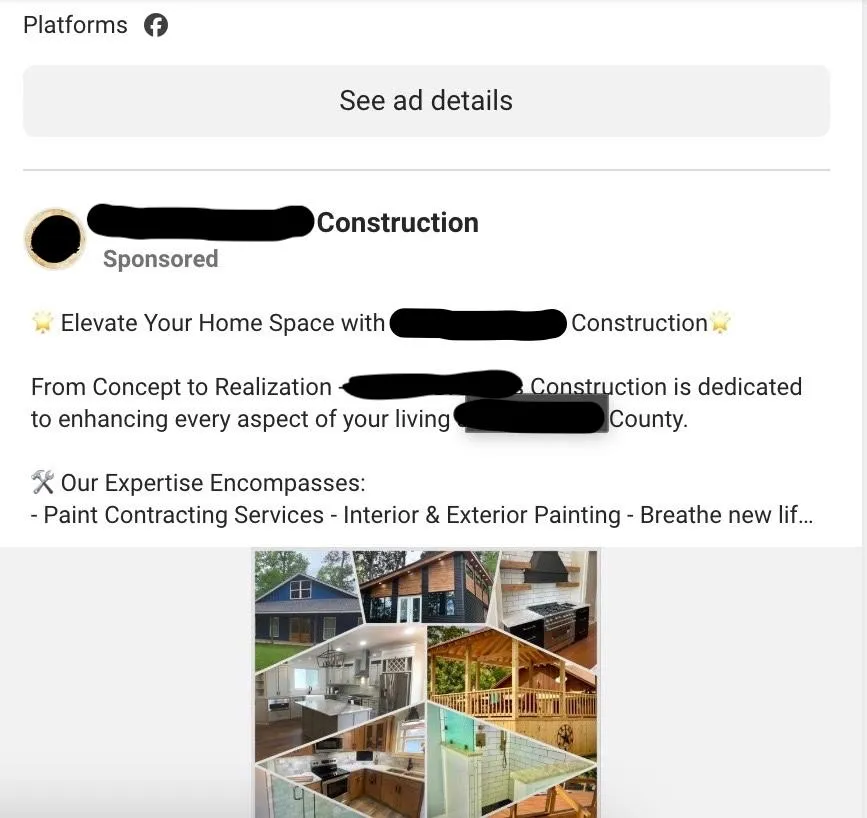Tap the See ad details button
This screenshot has height=818, width=867.
click(426, 101)
